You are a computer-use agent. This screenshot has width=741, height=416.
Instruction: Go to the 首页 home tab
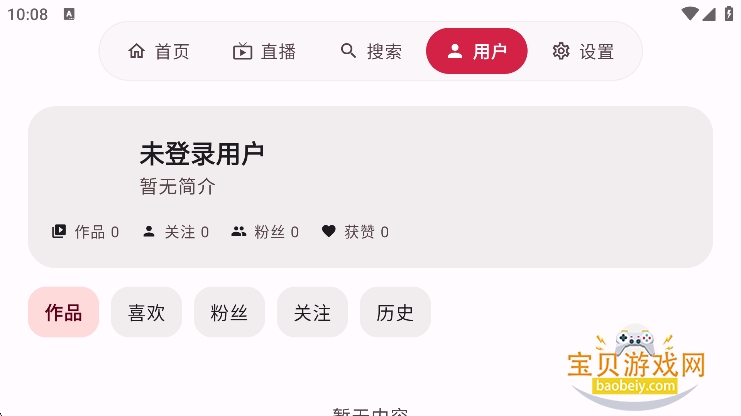(x=159, y=52)
